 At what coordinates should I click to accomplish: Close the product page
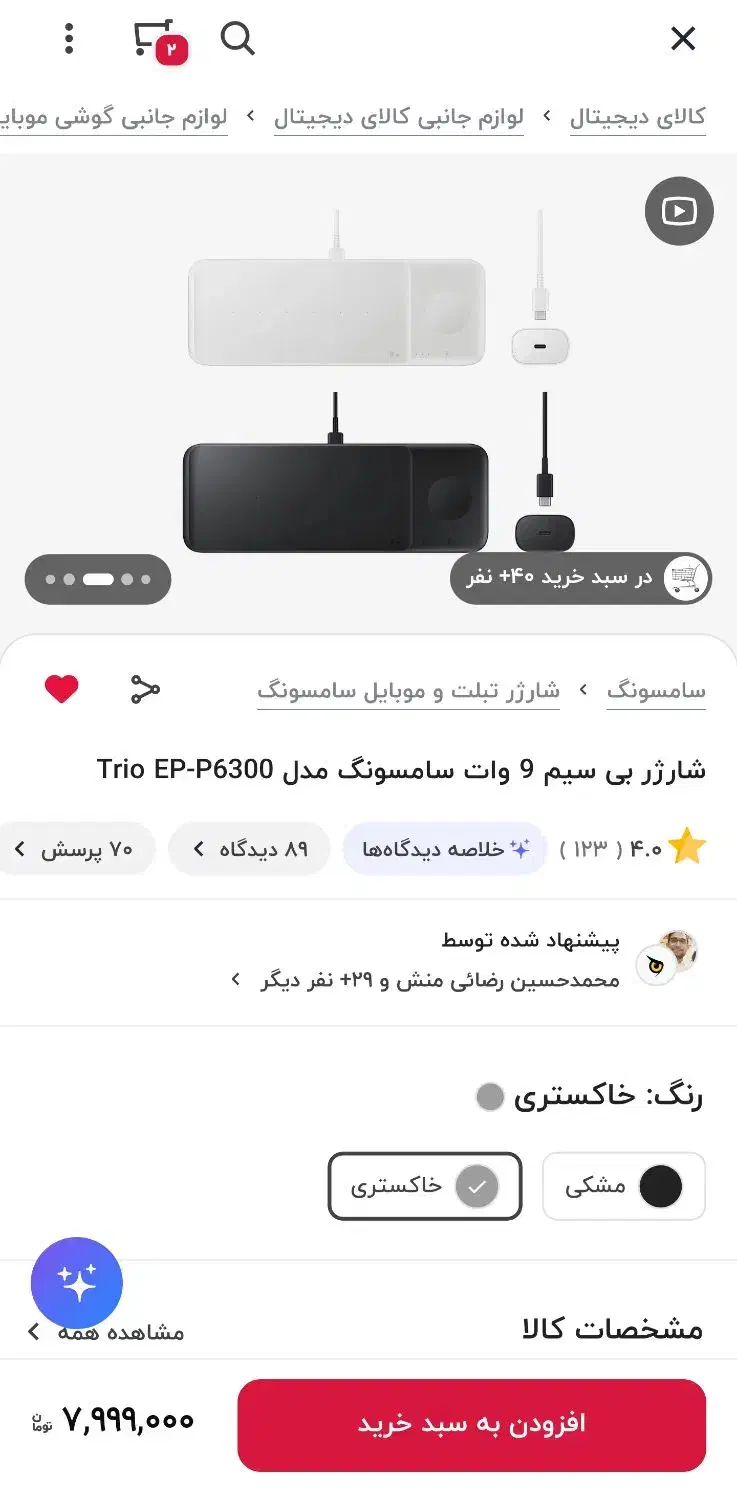(682, 39)
